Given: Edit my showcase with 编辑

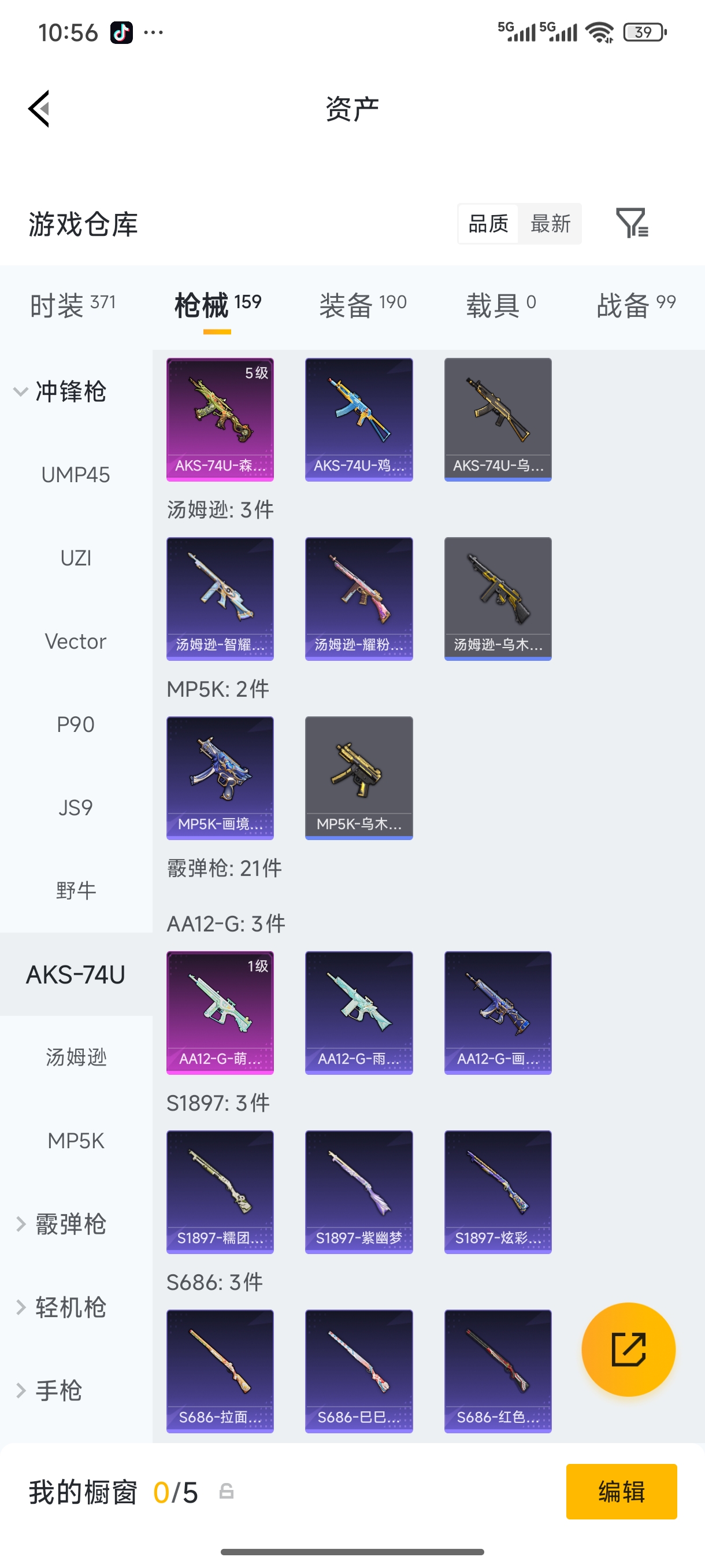Looking at the screenshot, I should coord(621,1491).
